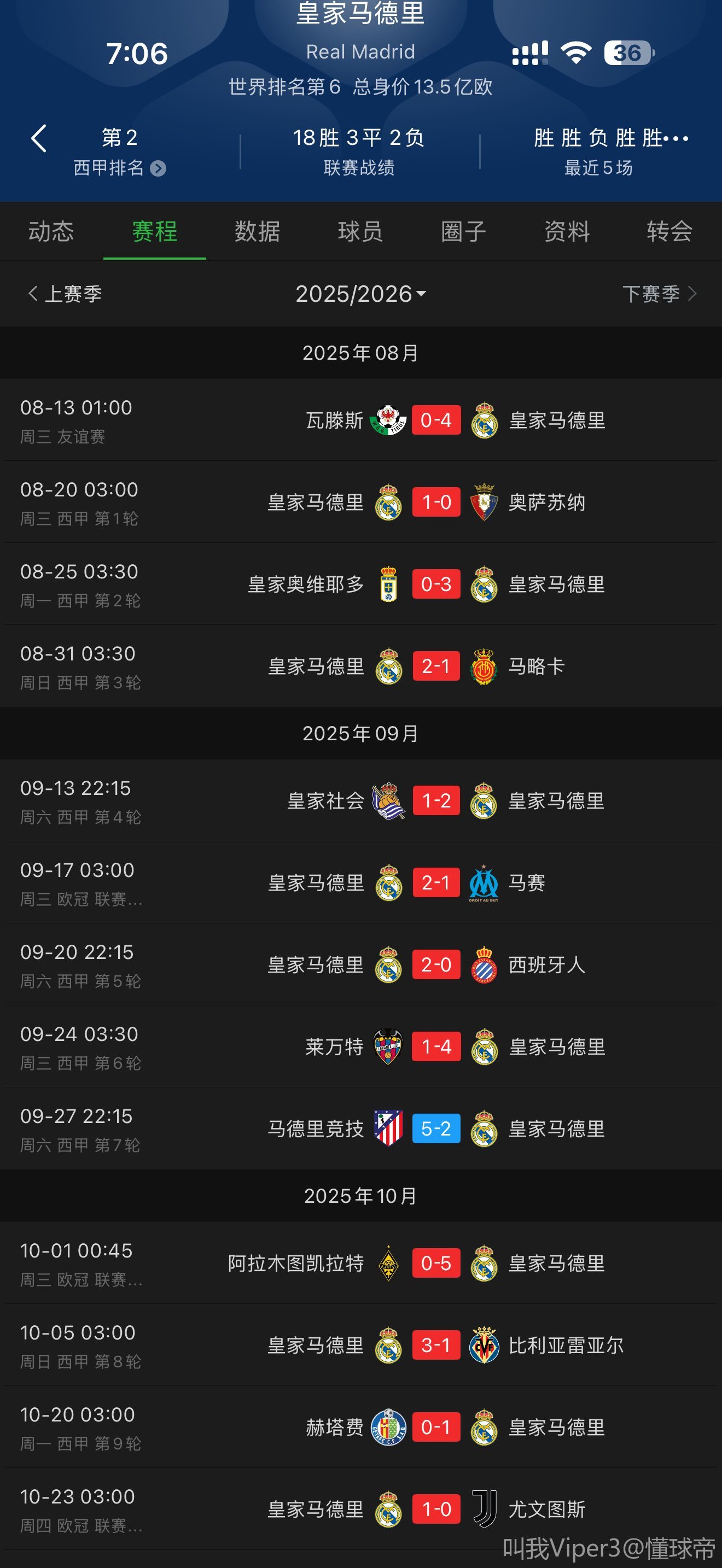
Task: Open the 球员 tab
Action: click(360, 232)
